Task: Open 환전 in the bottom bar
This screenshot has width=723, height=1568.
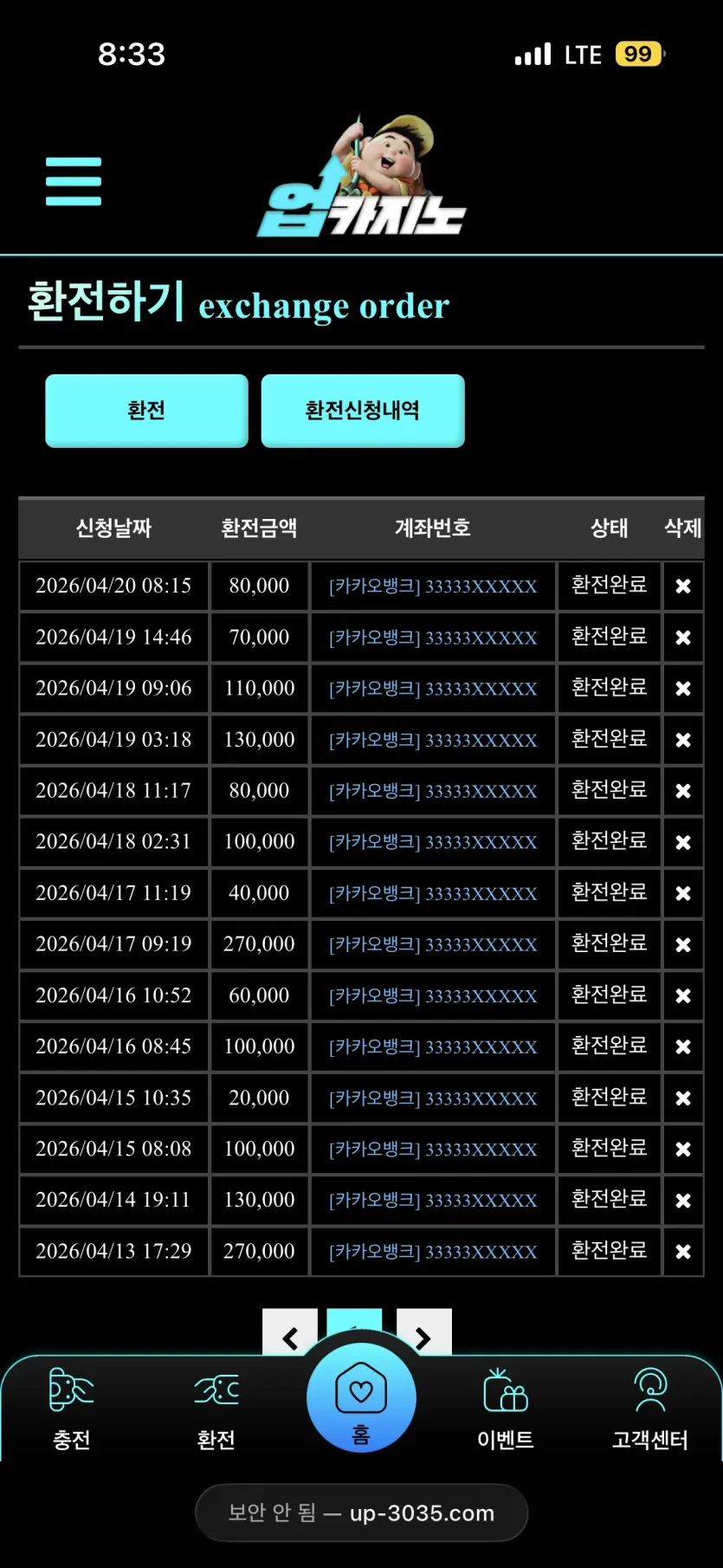Action: pos(216,1409)
